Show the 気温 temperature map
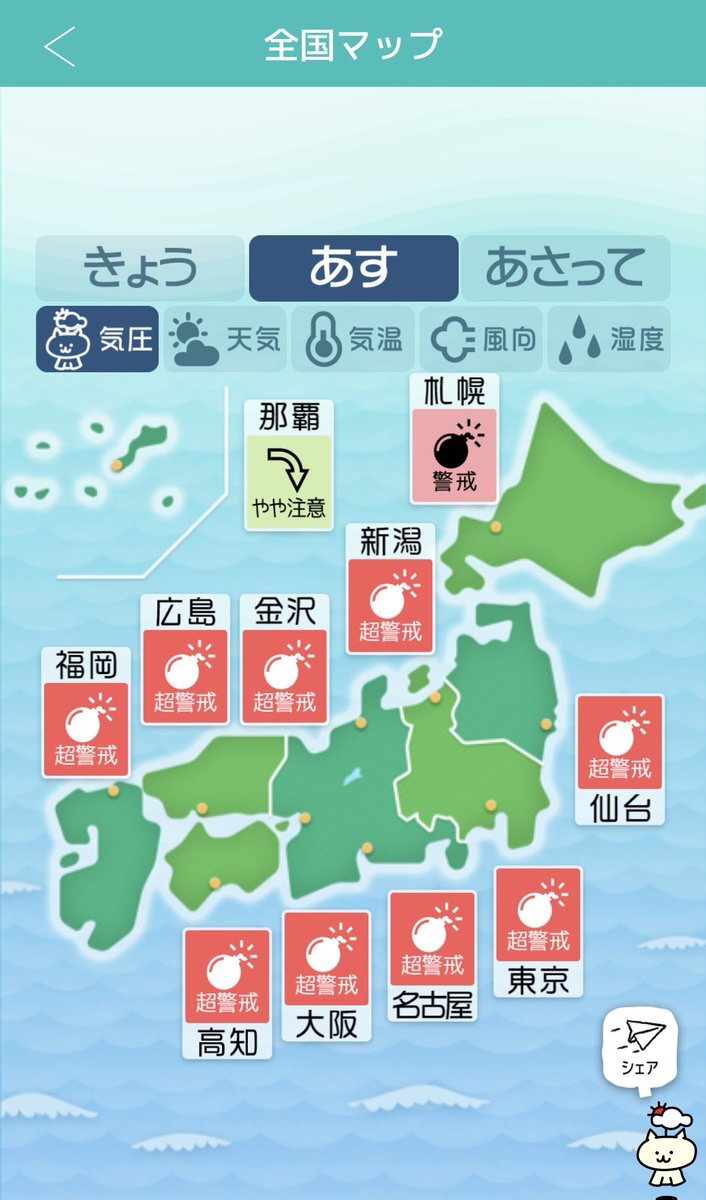 [355, 339]
